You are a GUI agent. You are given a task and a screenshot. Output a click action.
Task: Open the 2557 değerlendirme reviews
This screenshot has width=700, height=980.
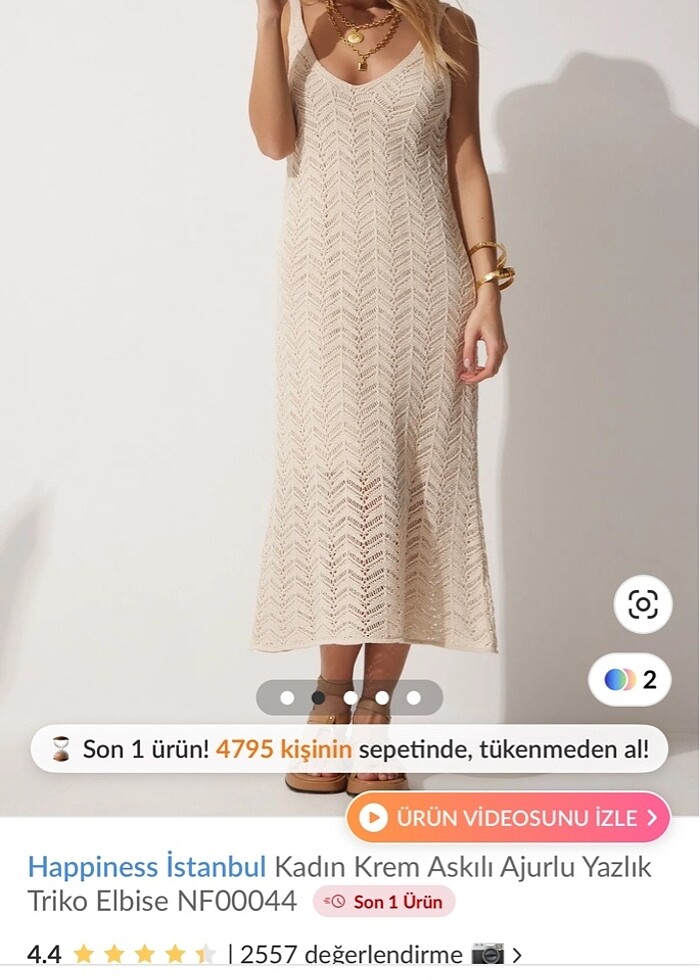pos(352,954)
